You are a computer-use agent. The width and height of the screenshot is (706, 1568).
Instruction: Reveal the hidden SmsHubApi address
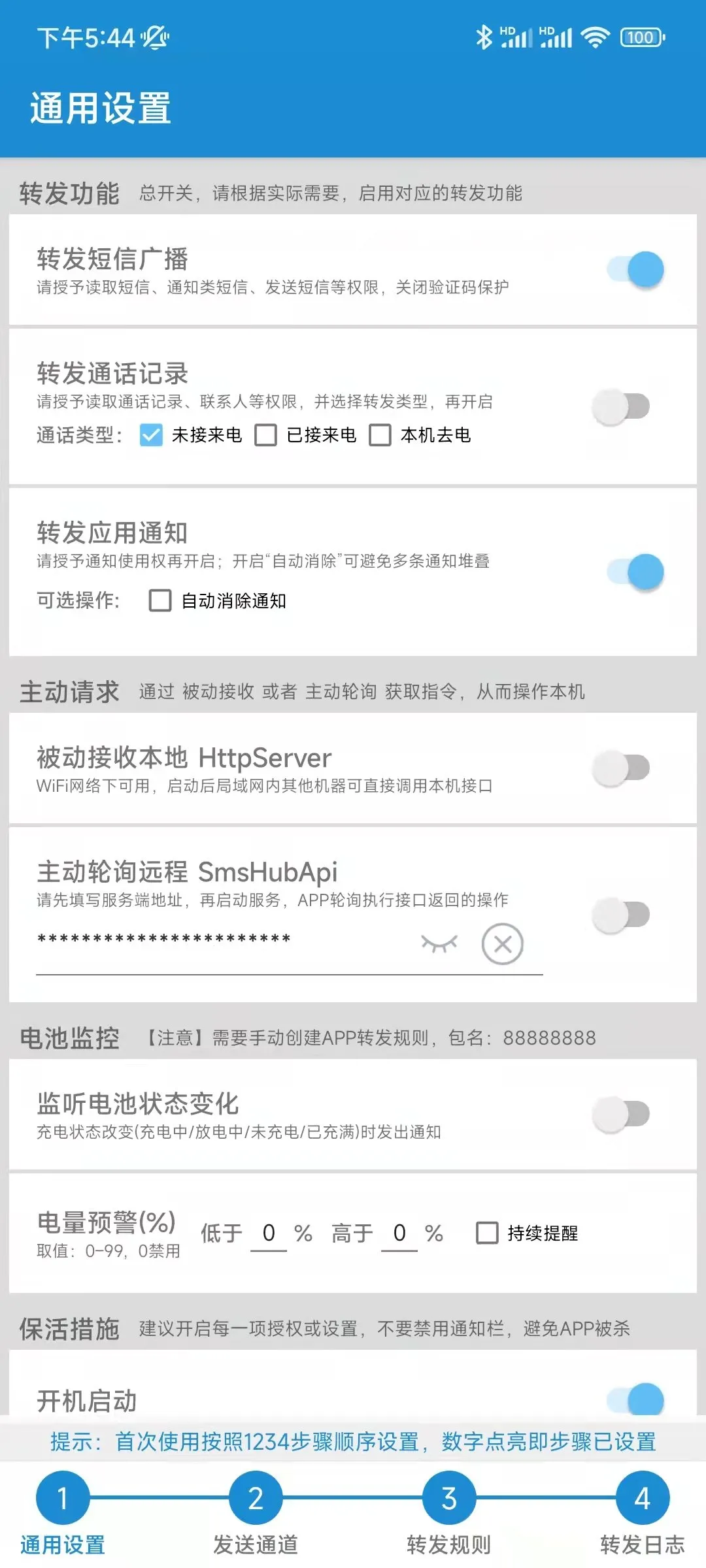click(439, 943)
